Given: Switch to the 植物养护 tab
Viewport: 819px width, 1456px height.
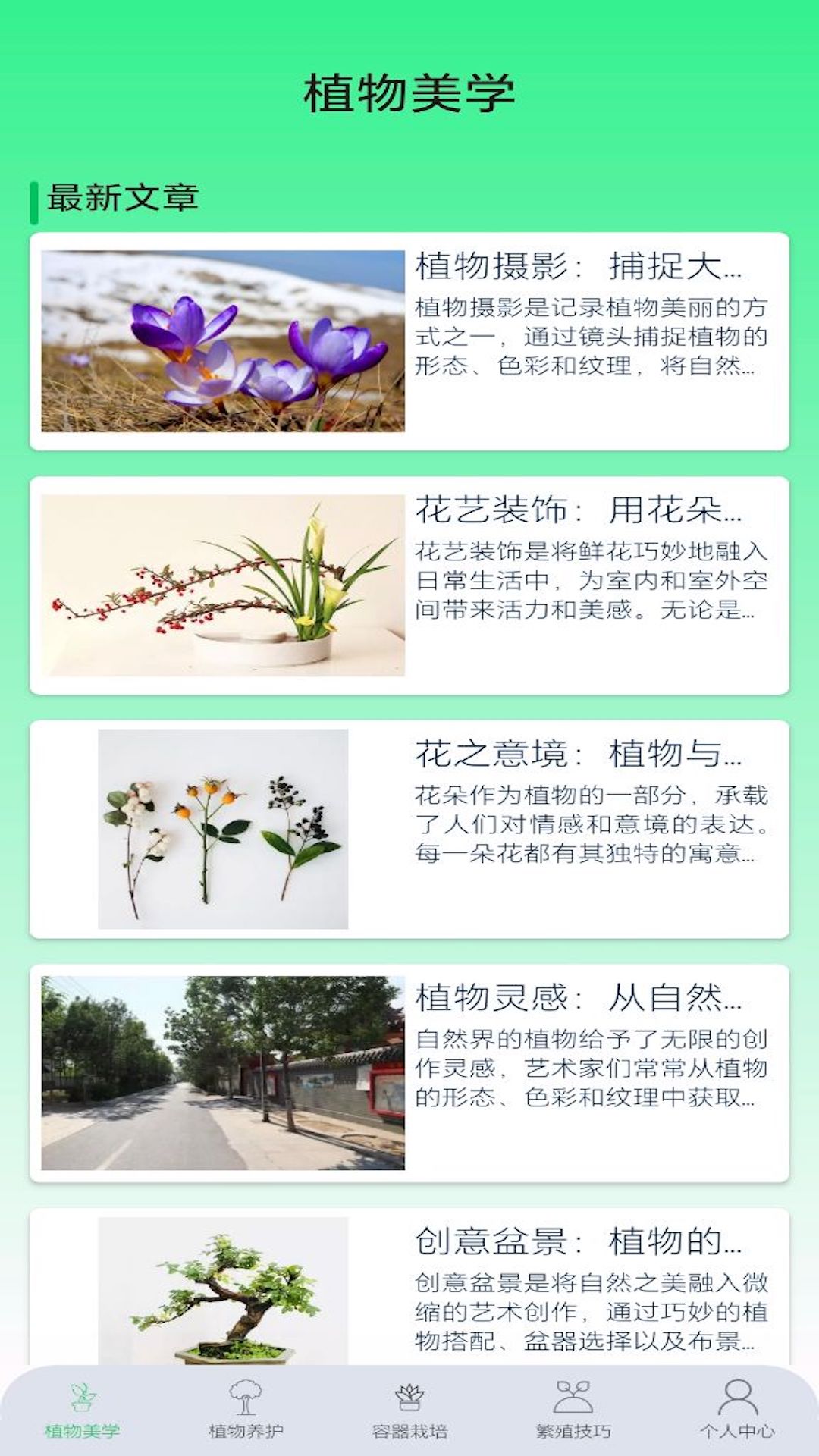Looking at the screenshot, I should point(246,1410).
